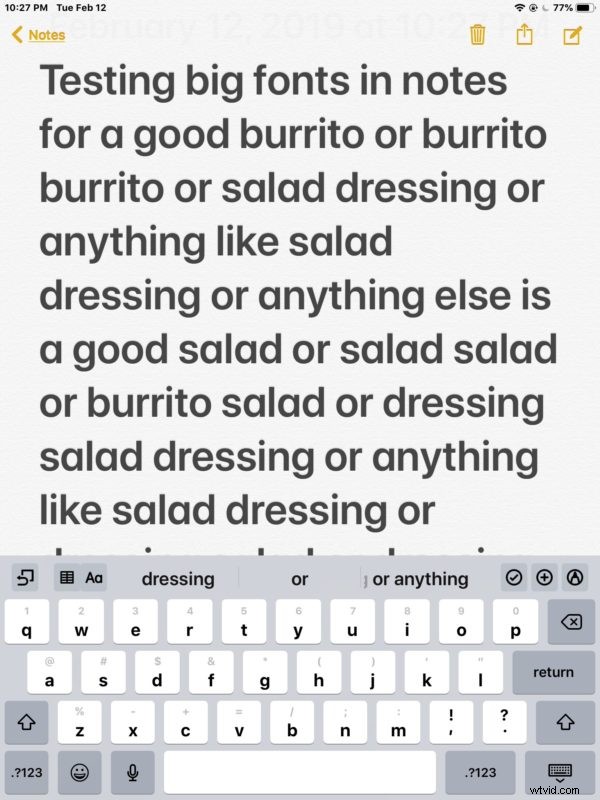Go back to the Notes list
Image resolution: width=600 pixels, height=800 pixels.
click(x=38, y=35)
